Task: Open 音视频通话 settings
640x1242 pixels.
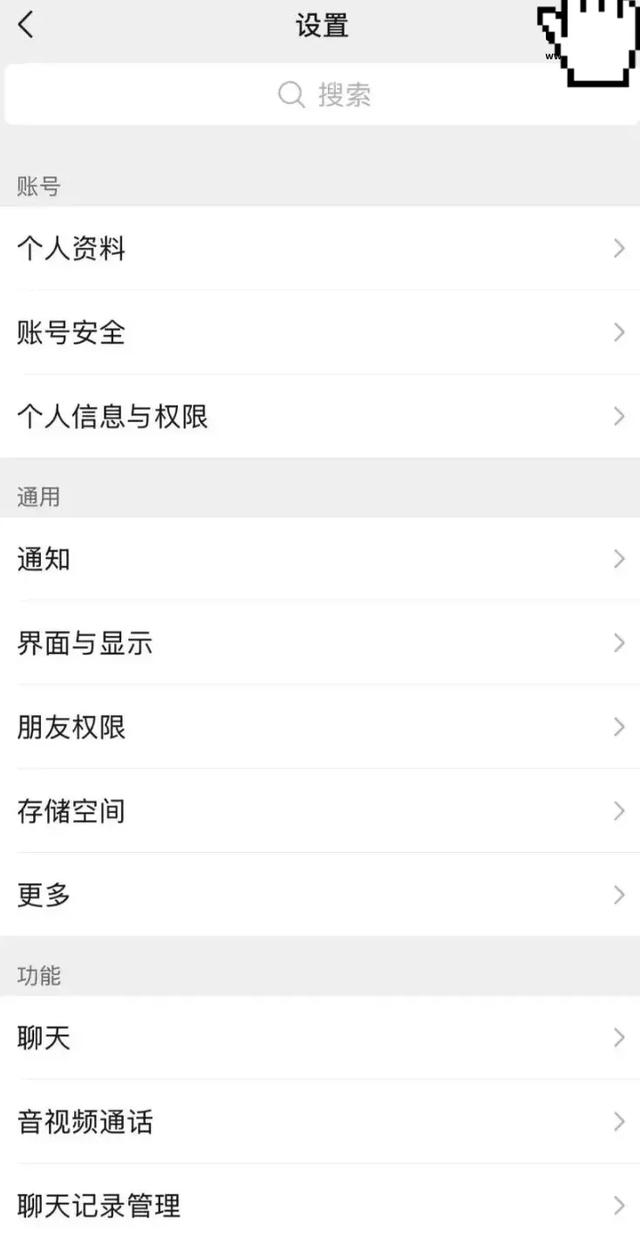Action: [320, 1122]
